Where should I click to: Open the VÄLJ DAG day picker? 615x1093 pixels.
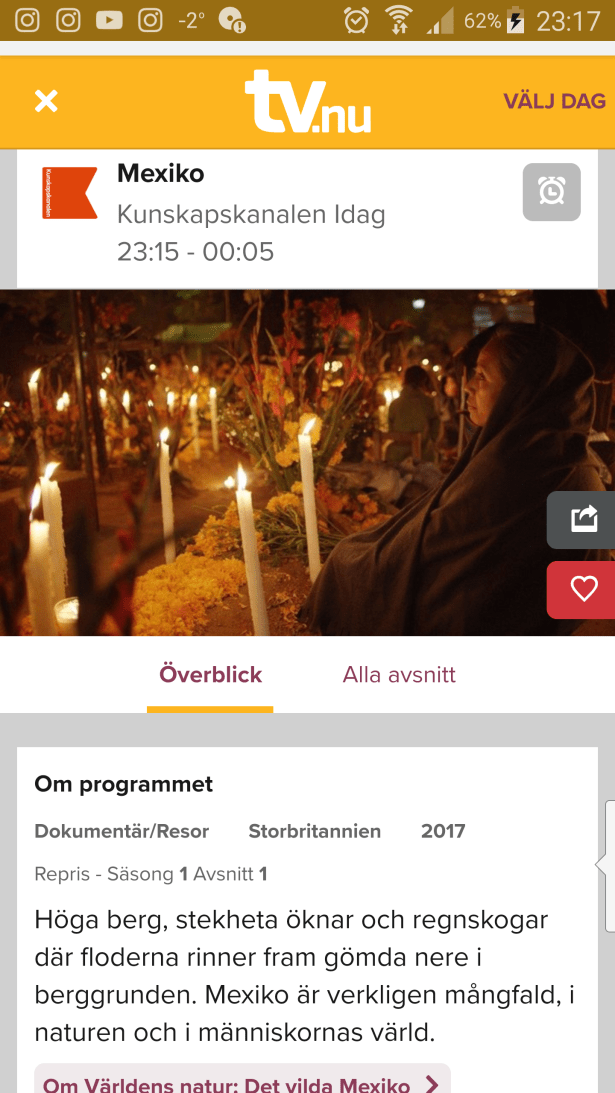click(554, 101)
